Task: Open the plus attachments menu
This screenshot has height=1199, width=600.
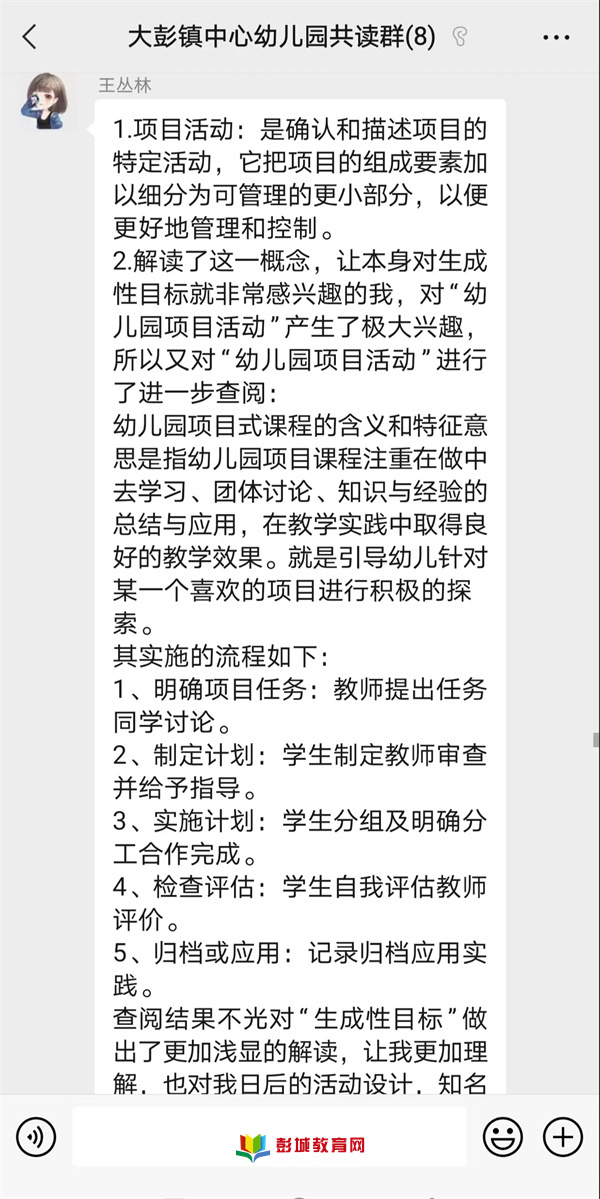Action: pos(562,1137)
